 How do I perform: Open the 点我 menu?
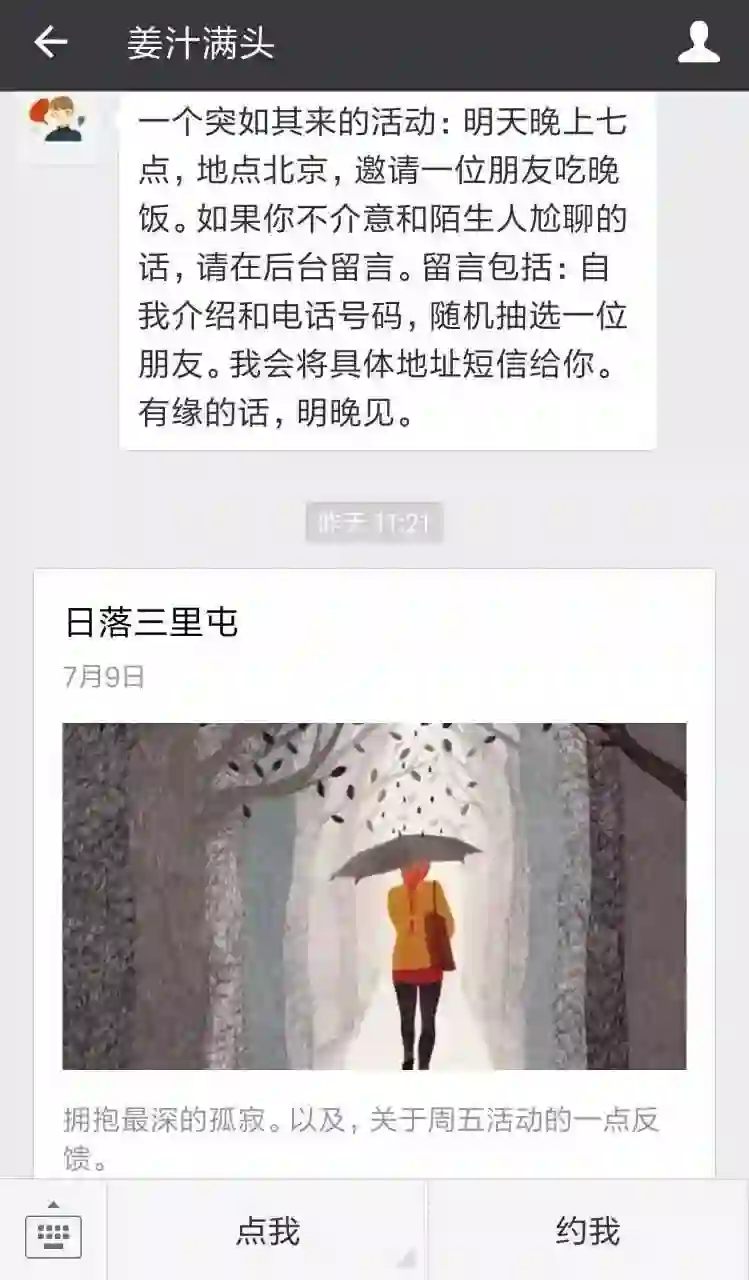pyautogui.click(x=267, y=1231)
